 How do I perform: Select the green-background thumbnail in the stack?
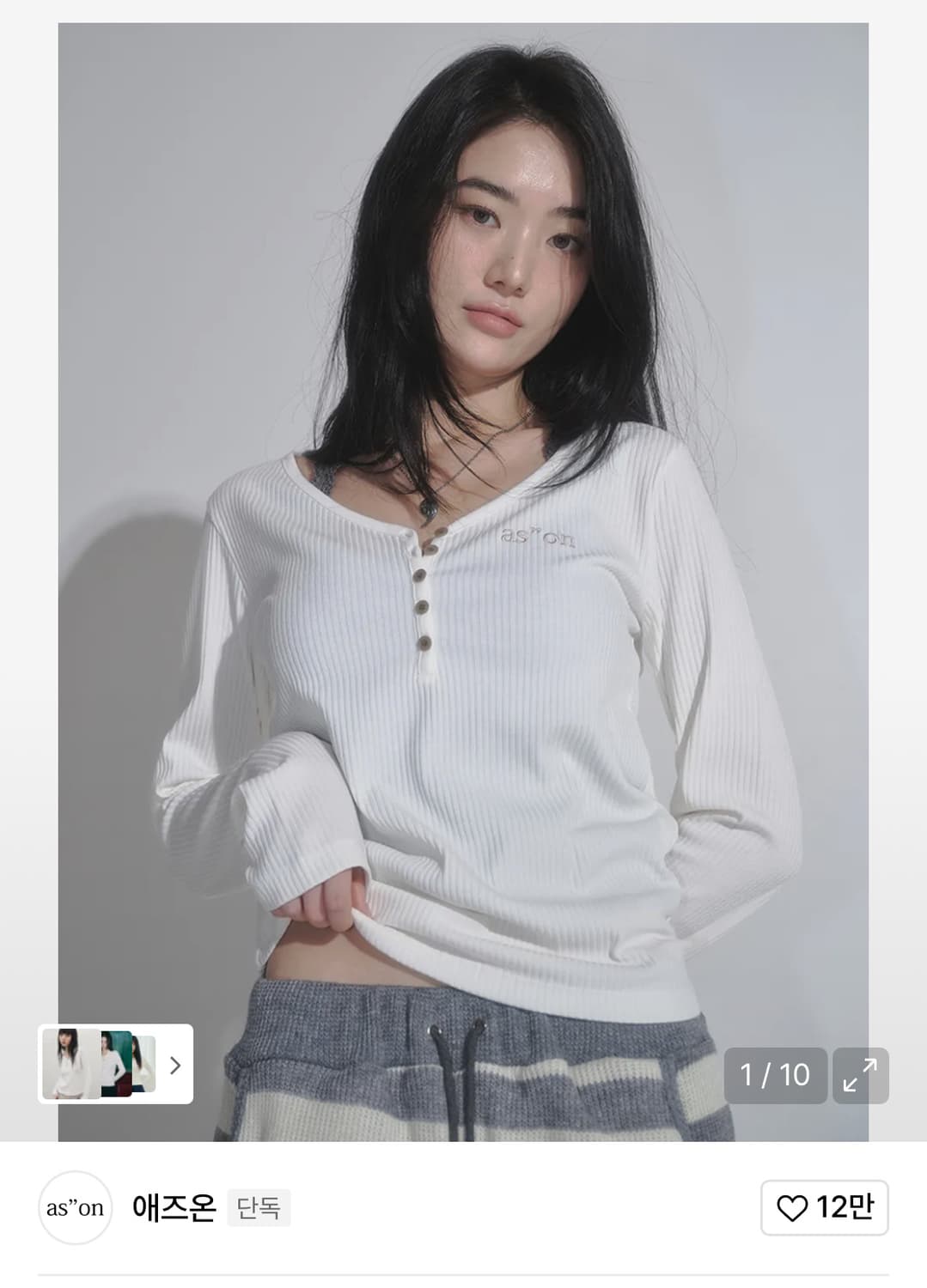coord(116,1062)
